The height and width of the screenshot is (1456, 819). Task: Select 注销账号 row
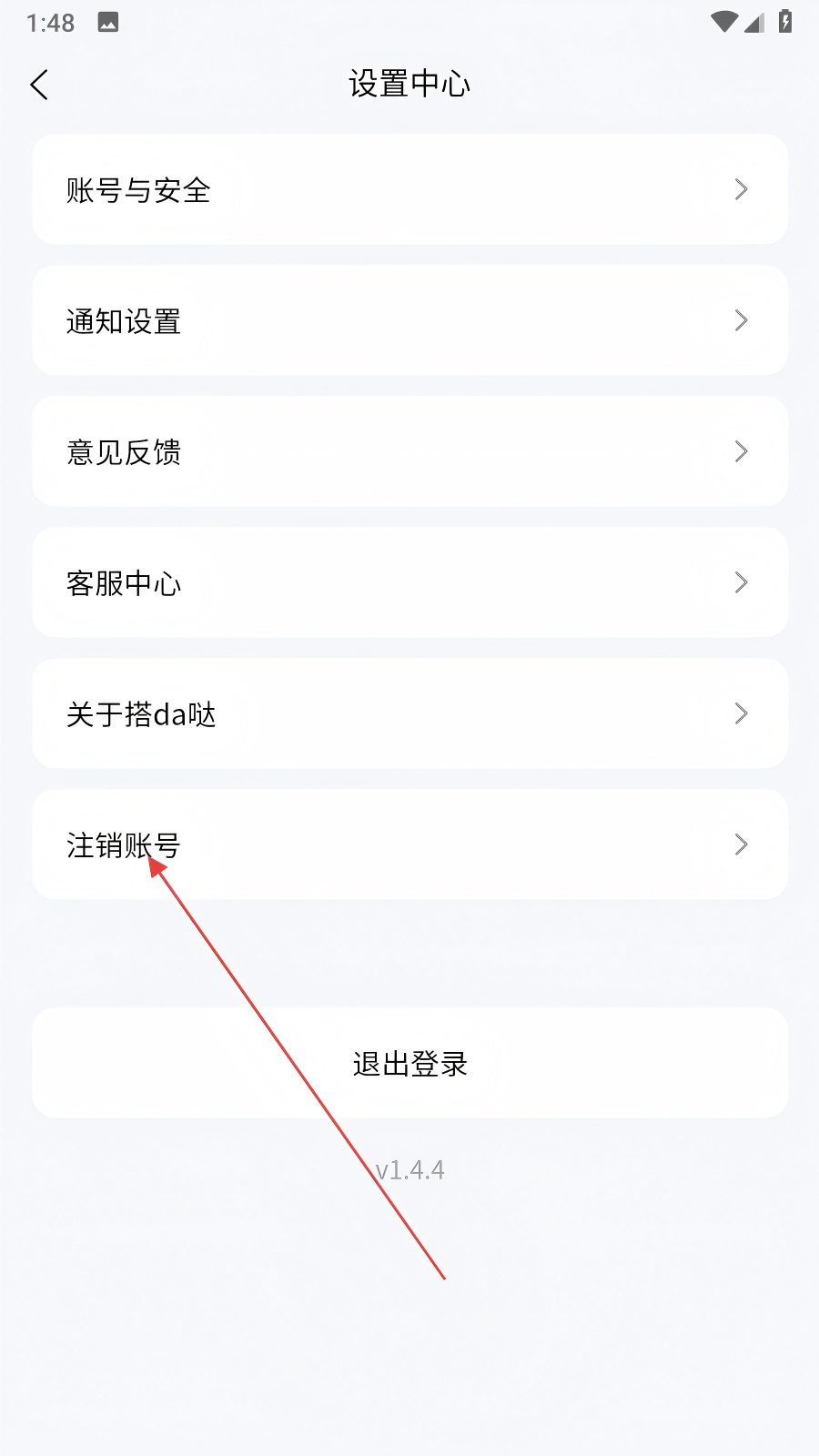click(x=409, y=844)
